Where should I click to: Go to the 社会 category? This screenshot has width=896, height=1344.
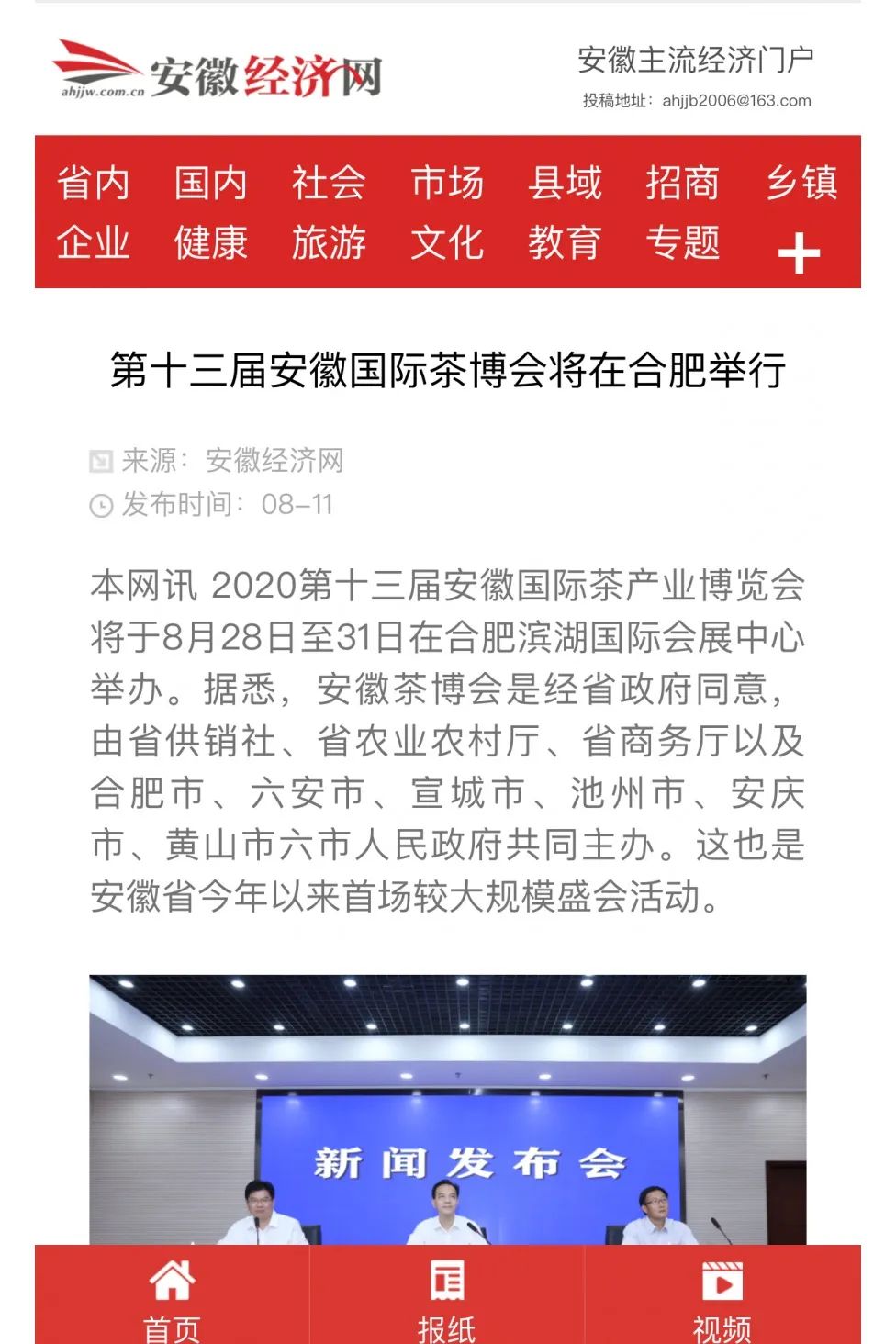[x=329, y=183]
